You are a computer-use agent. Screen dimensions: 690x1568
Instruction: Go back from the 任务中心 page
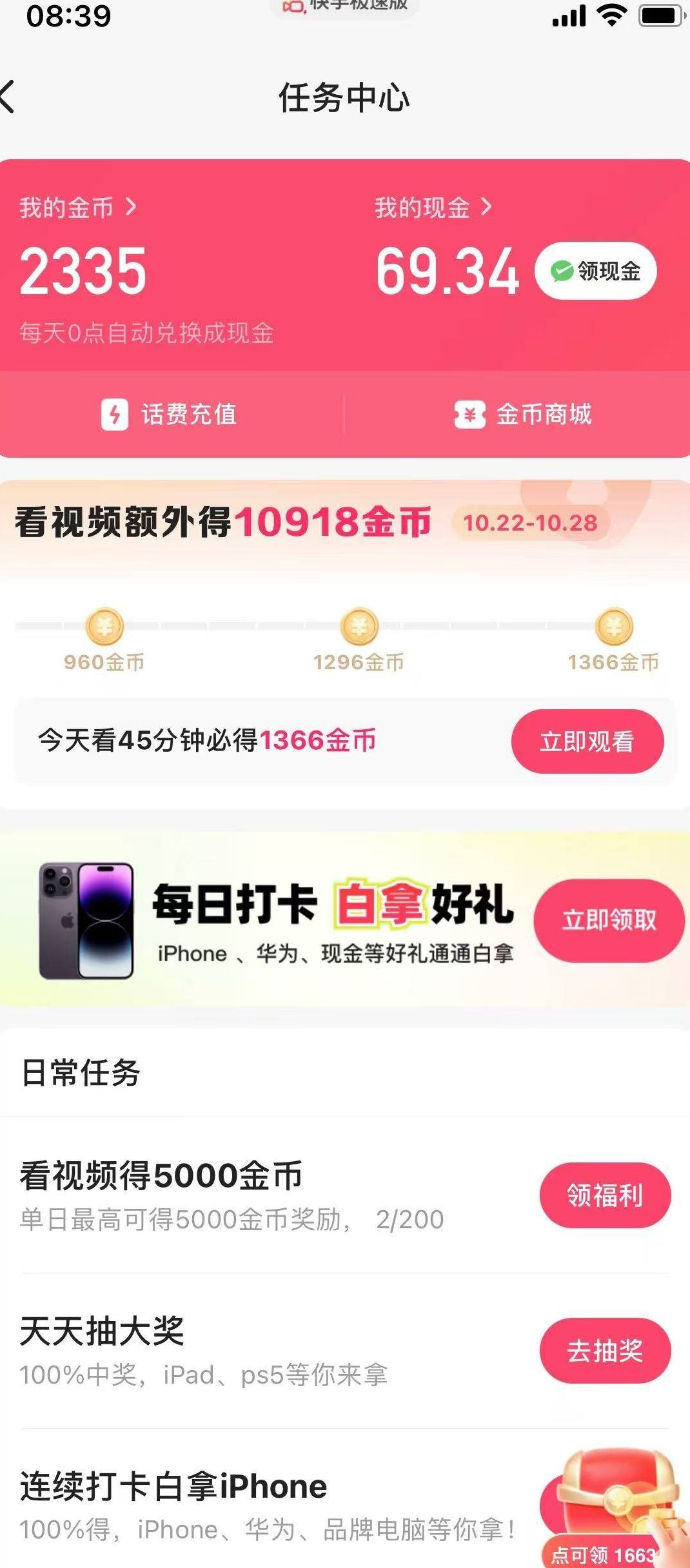pos(9,97)
